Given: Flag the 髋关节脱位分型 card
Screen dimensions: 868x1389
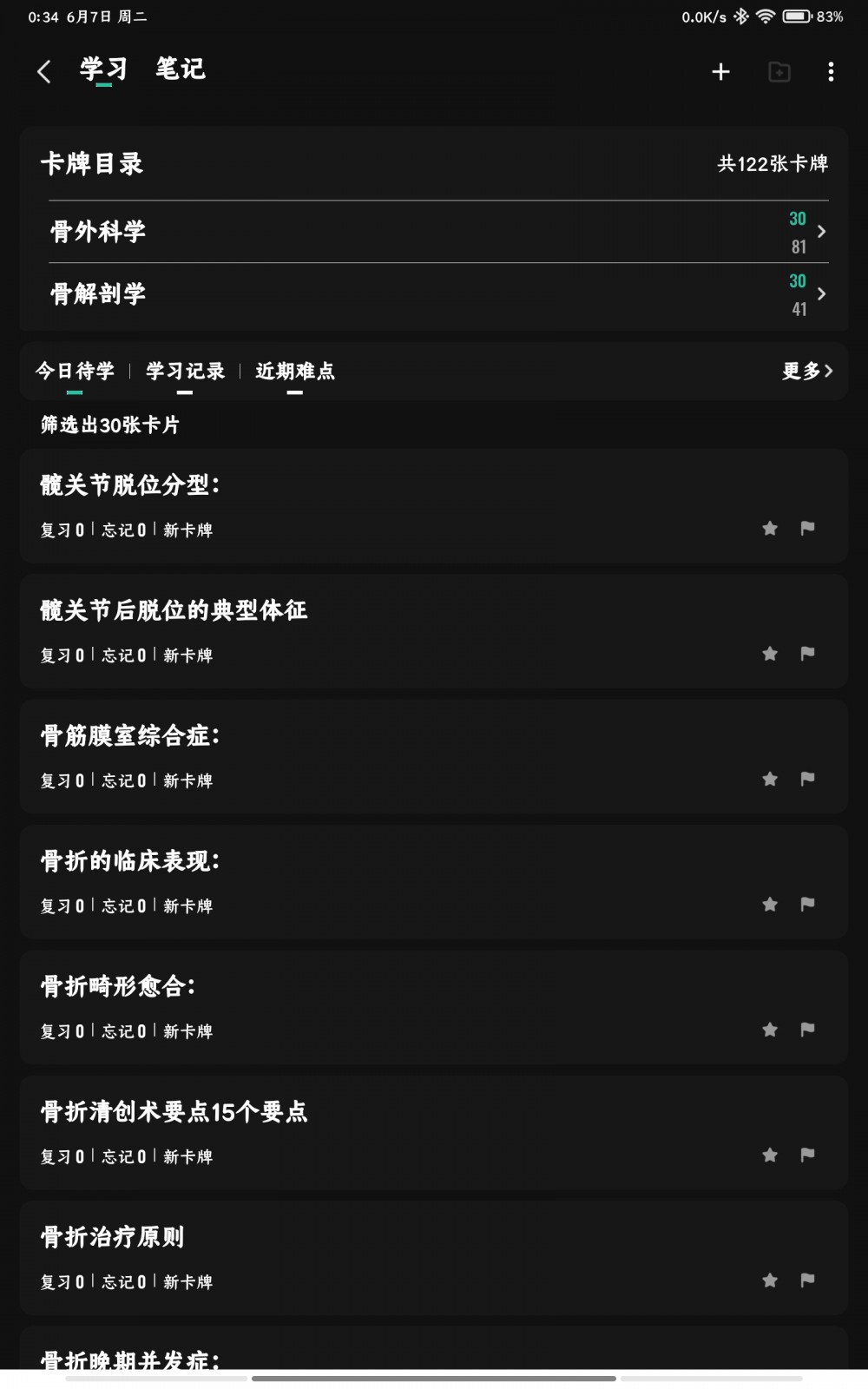Looking at the screenshot, I should coord(807,528).
